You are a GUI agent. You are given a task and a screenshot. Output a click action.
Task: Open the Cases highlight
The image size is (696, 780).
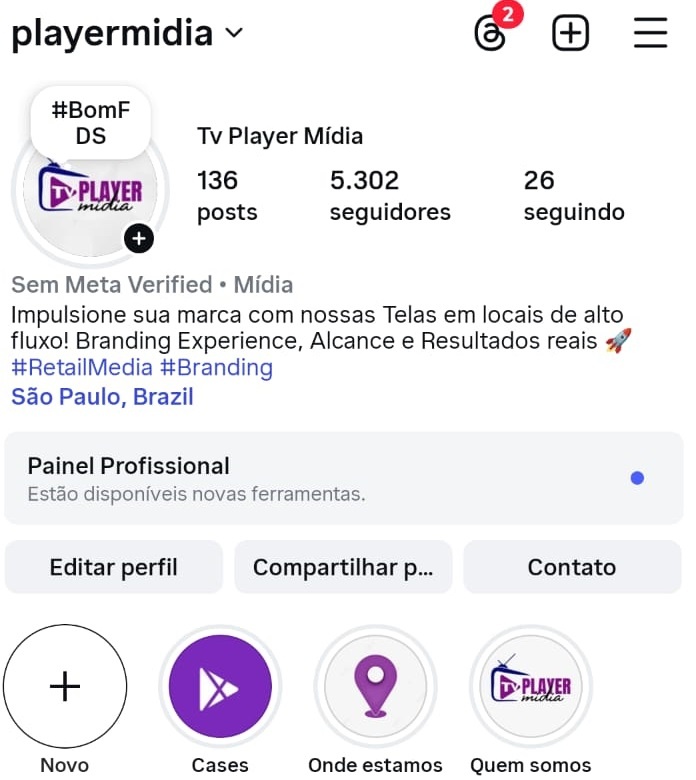coord(220,687)
